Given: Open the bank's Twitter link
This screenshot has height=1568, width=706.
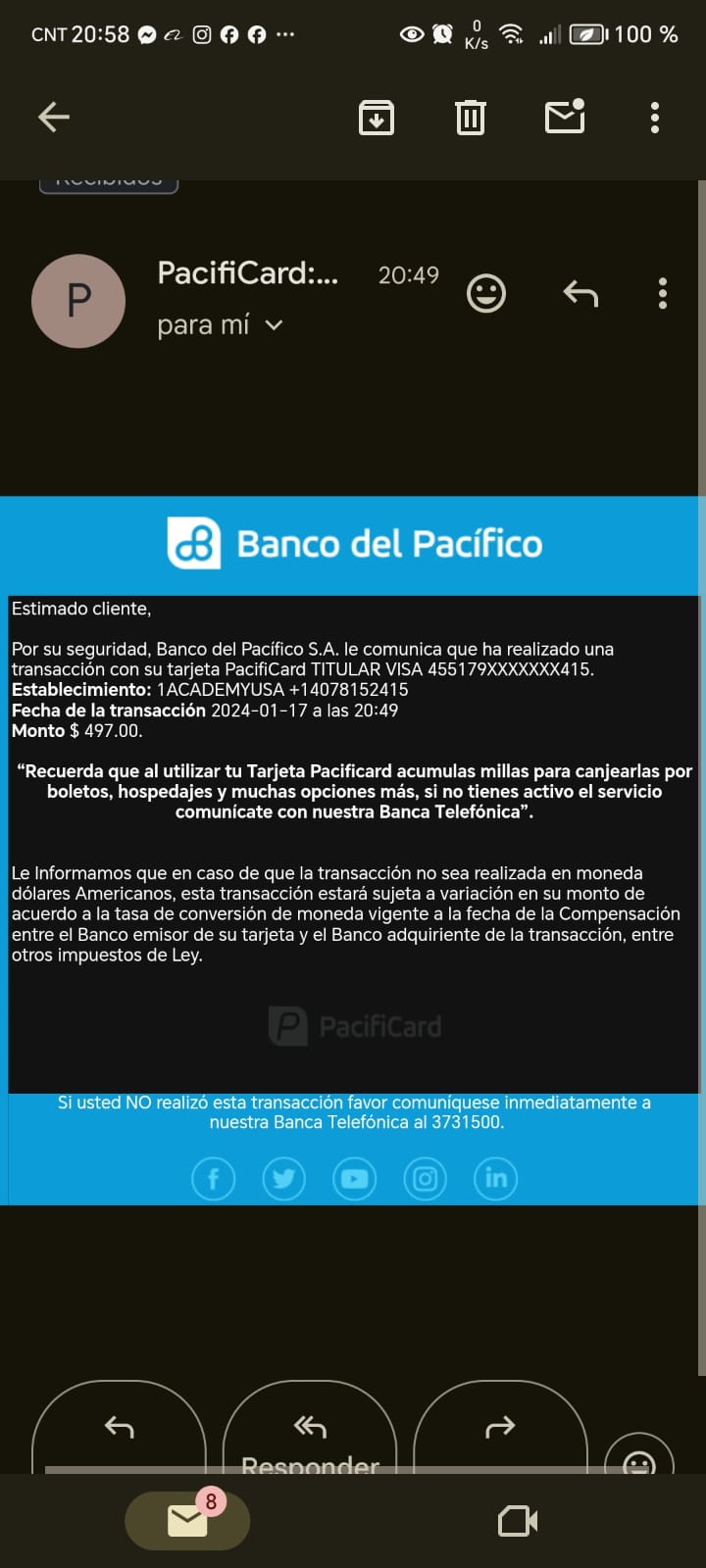Looking at the screenshot, I should point(283,1178).
